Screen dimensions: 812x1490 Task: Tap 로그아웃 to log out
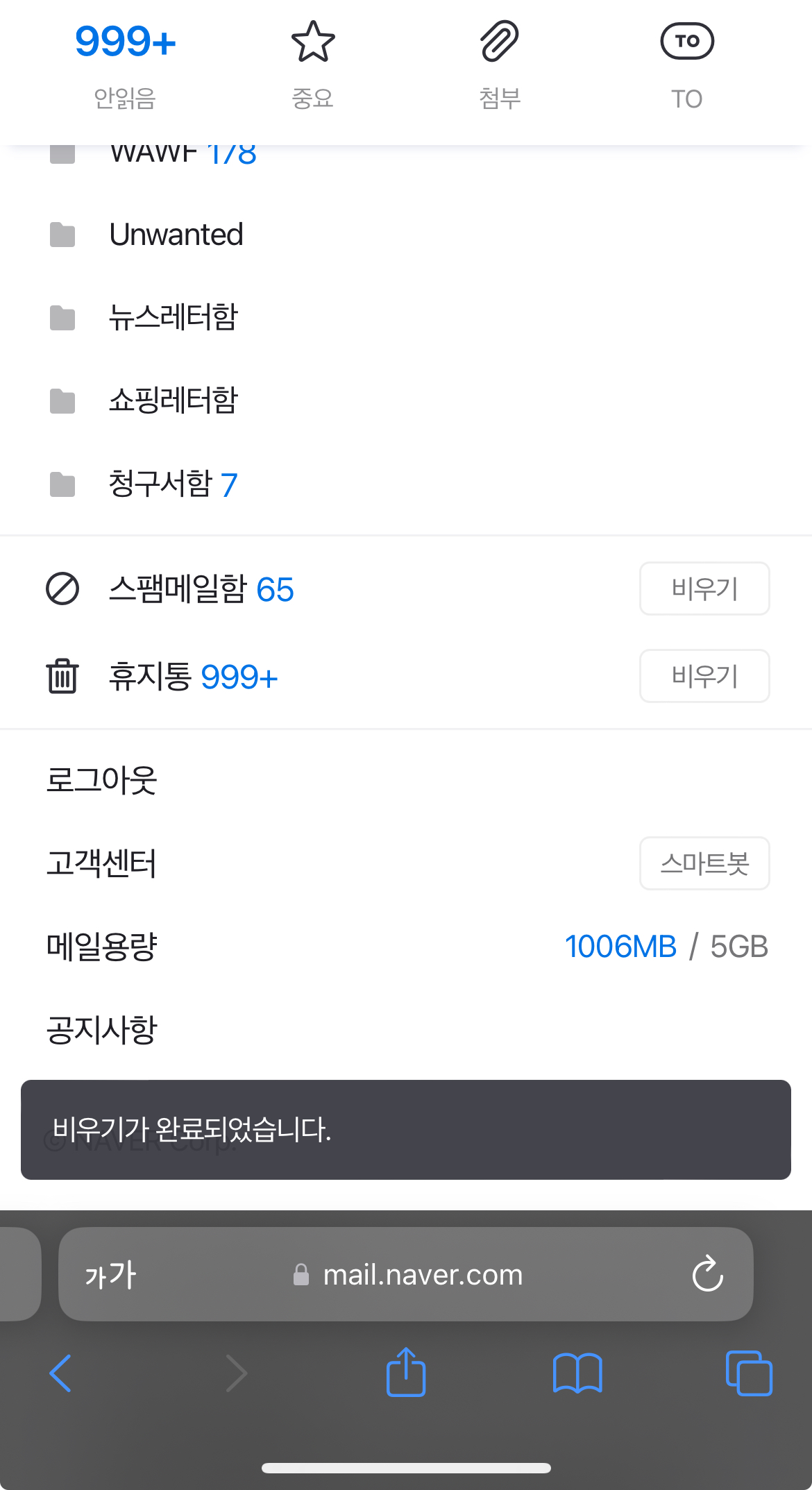click(102, 780)
